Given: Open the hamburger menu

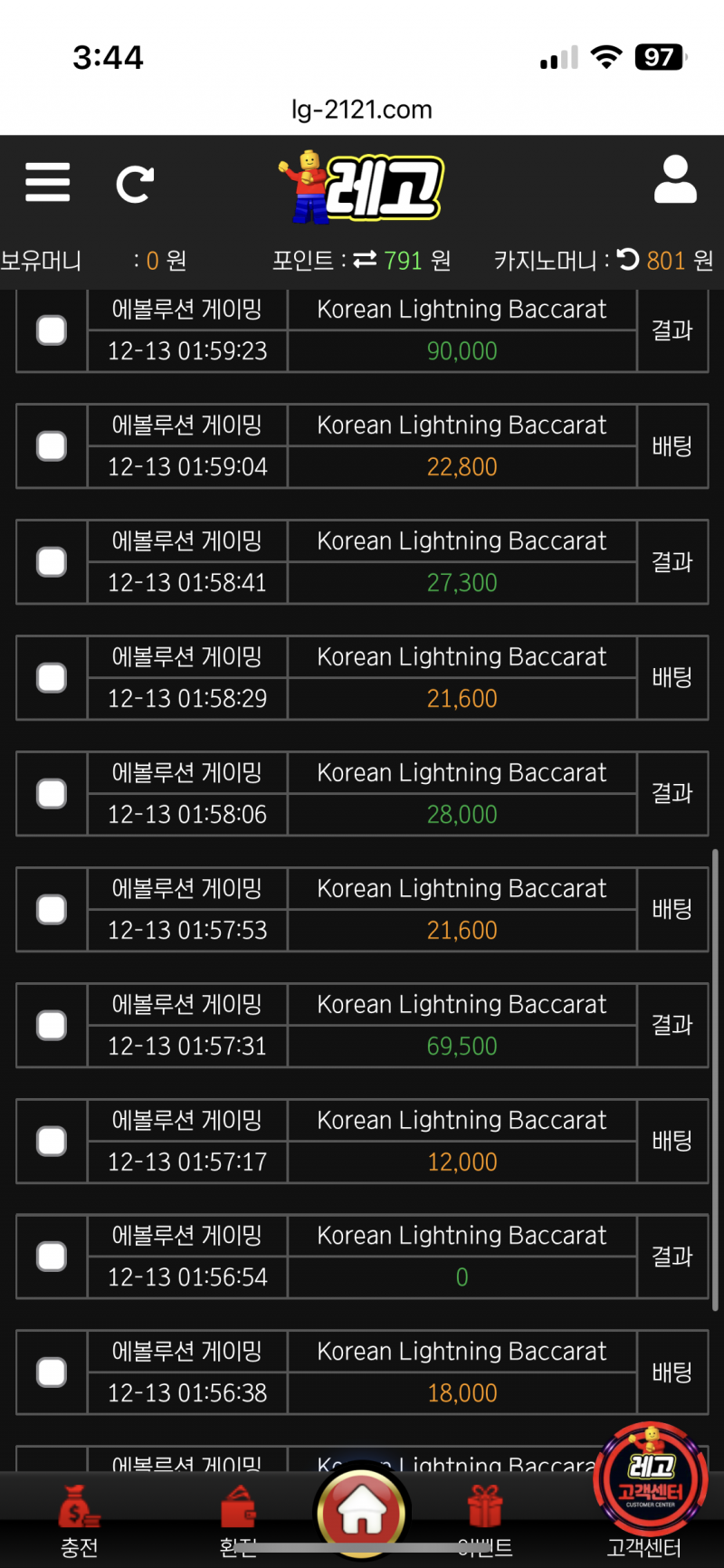Looking at the screenshot, I should [48, 183].
